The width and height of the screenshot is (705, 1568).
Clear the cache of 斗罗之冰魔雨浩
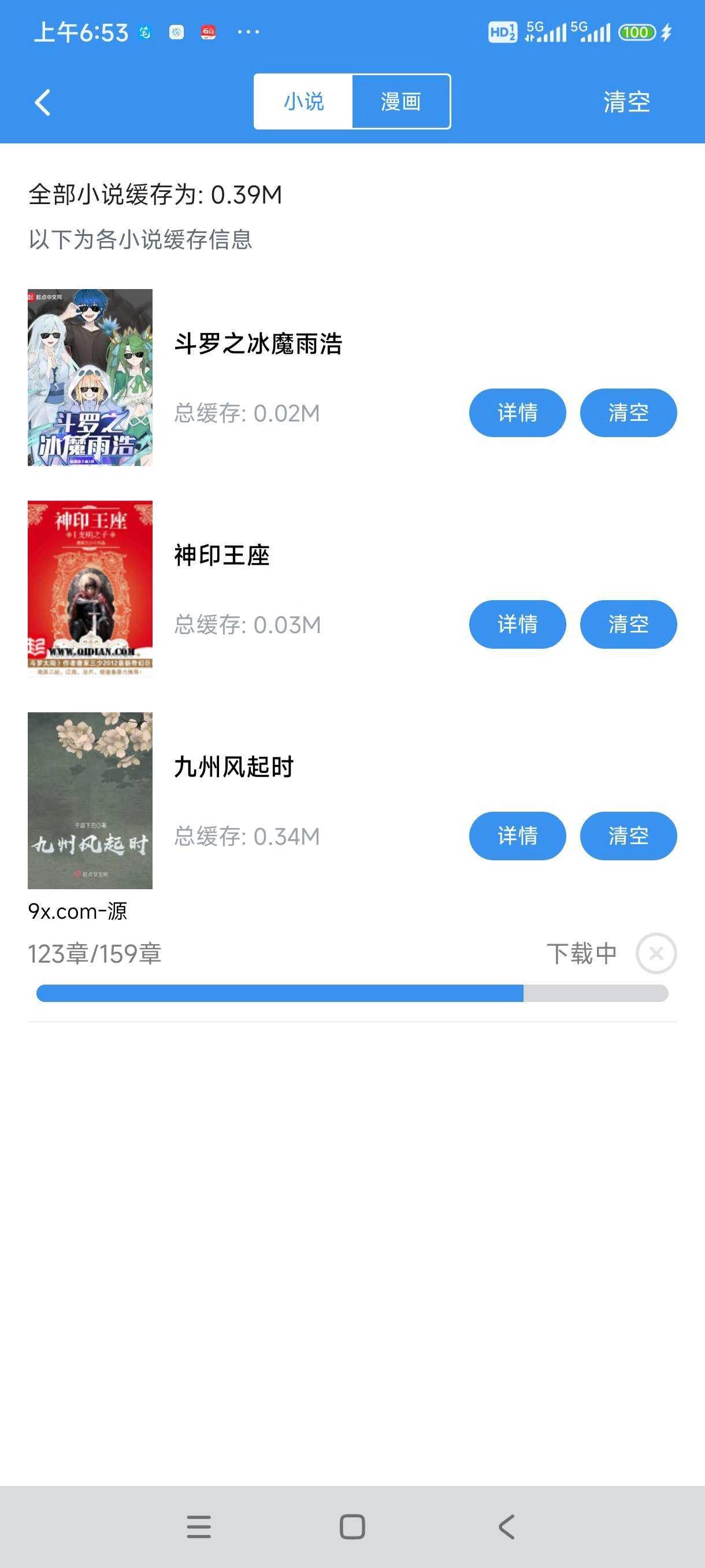tap(628, 412)
